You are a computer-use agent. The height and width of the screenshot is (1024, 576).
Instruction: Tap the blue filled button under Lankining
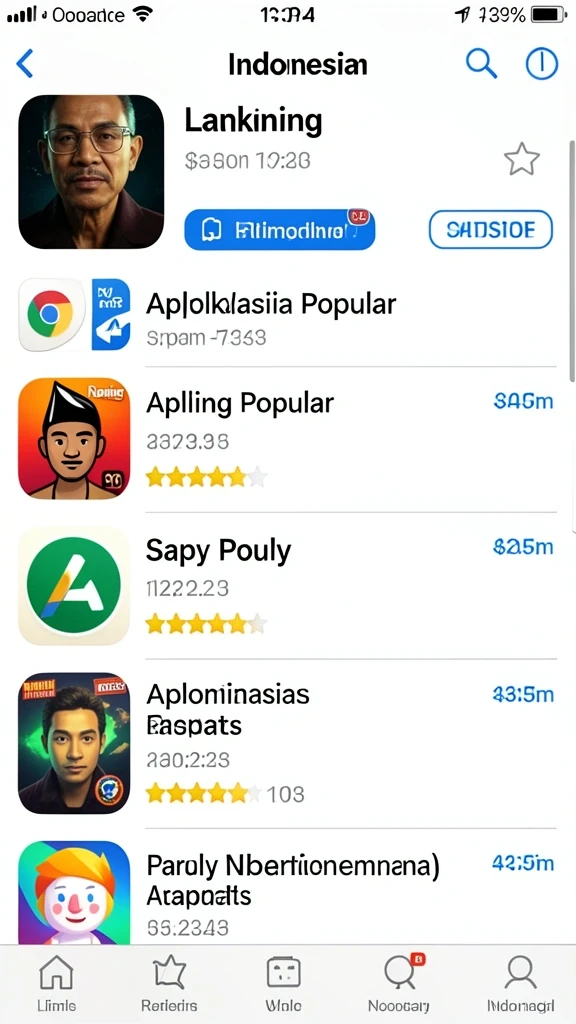pyautogui.click(x=280, y=230)
